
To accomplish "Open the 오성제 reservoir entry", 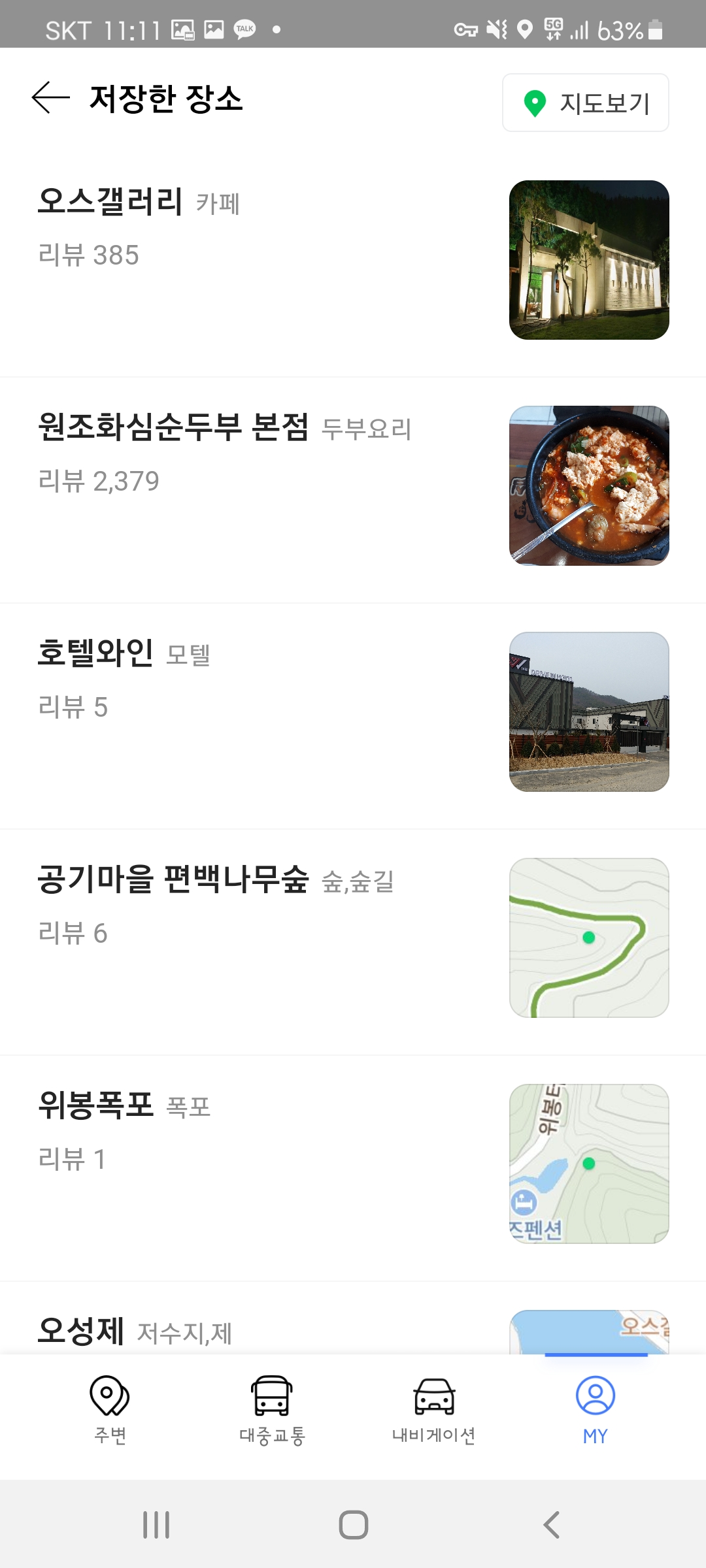I will 81,1330.
